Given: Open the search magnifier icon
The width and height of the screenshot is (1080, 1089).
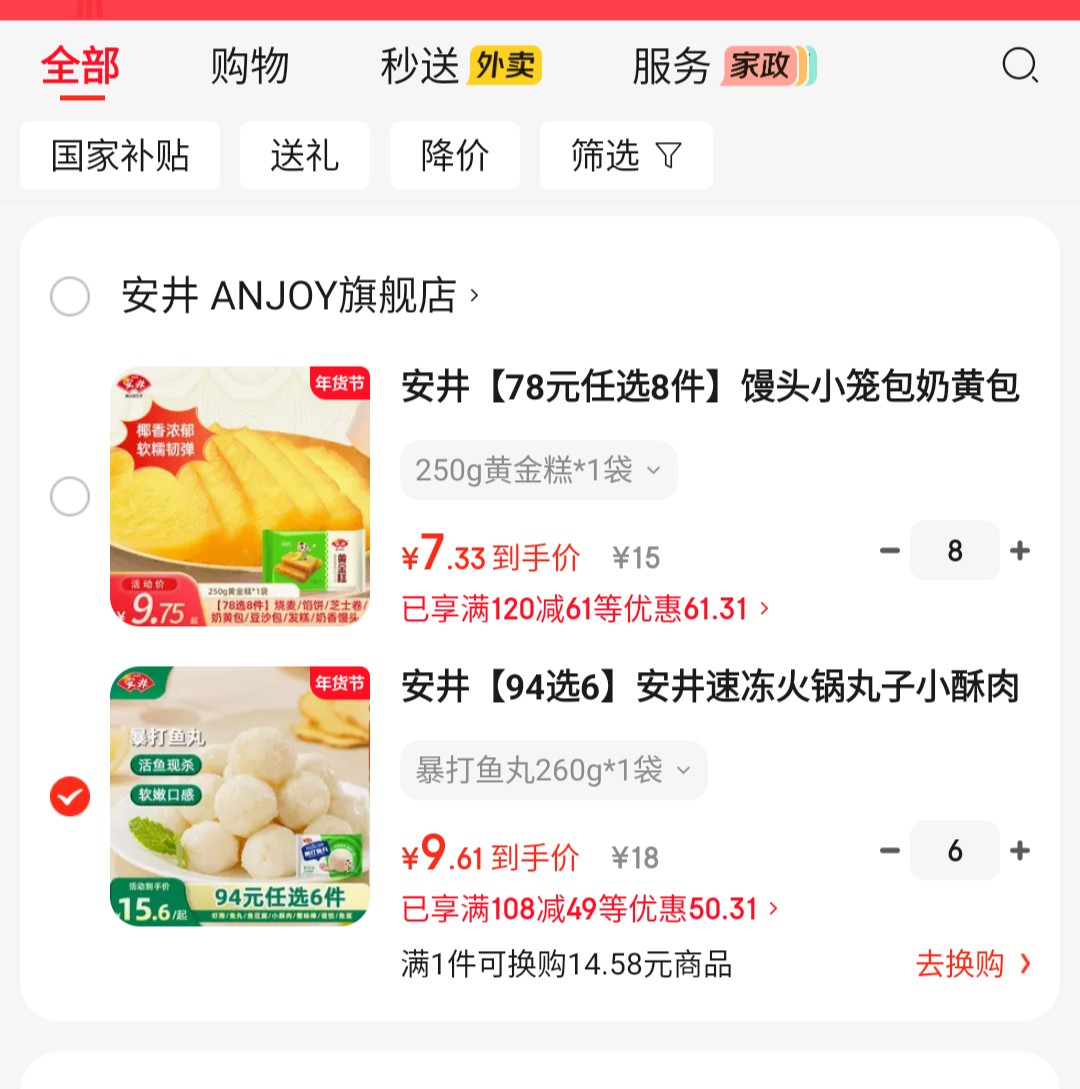Looking at the screenshot, I should click(1020, 66).
